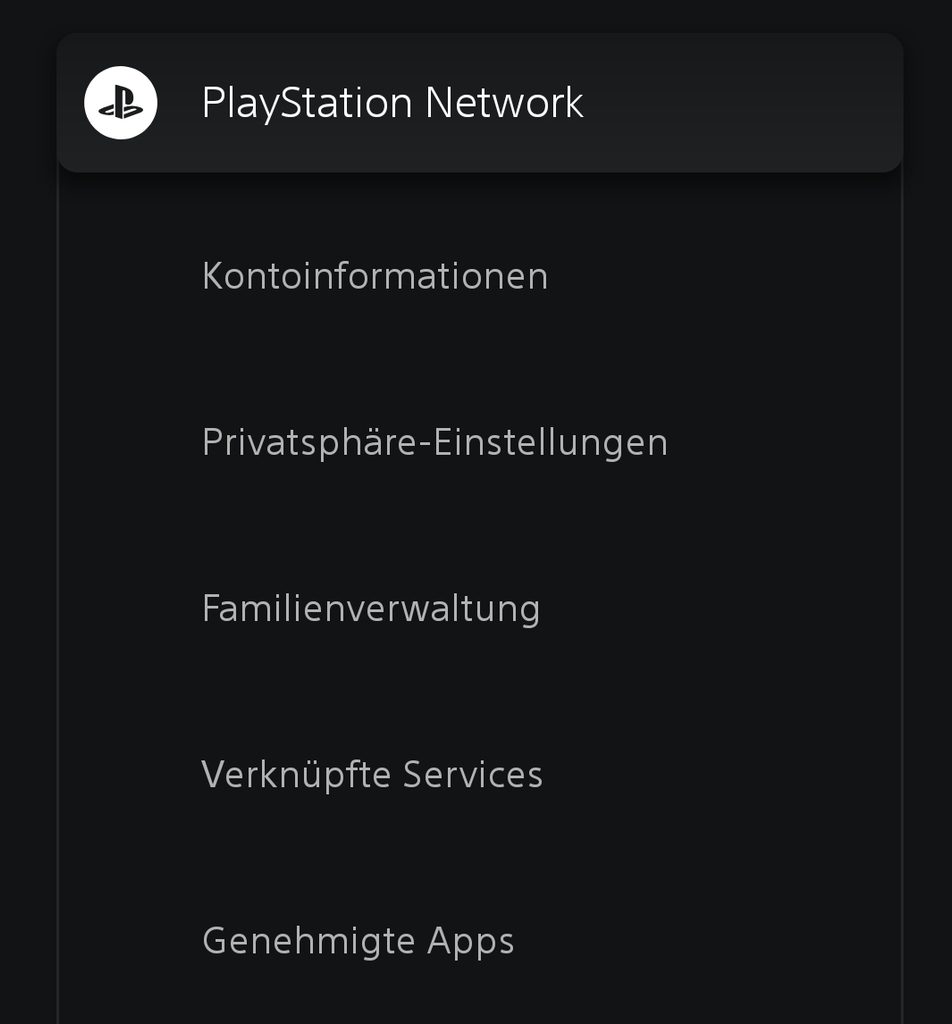This screenshot has height=1024, width=952.
Task: Open Verknüpfte Services
Action: point(372,774)
